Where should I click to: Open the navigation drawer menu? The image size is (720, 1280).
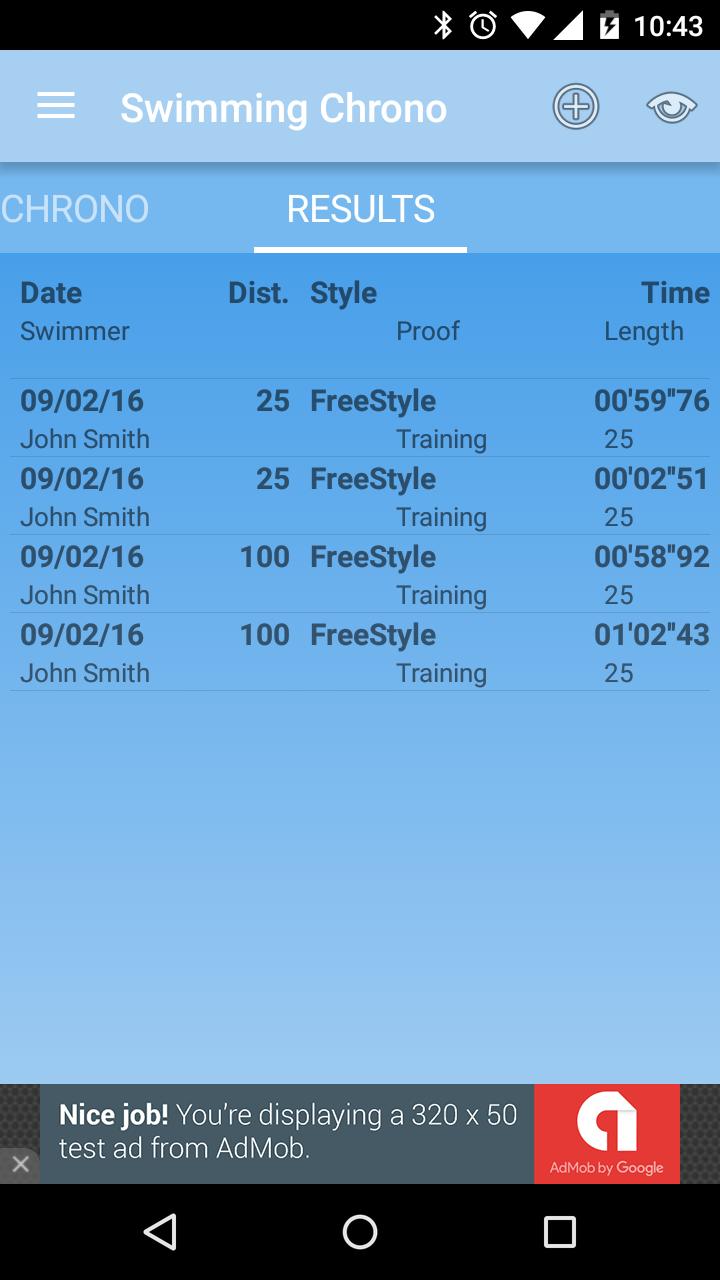(x=55, y=105)
